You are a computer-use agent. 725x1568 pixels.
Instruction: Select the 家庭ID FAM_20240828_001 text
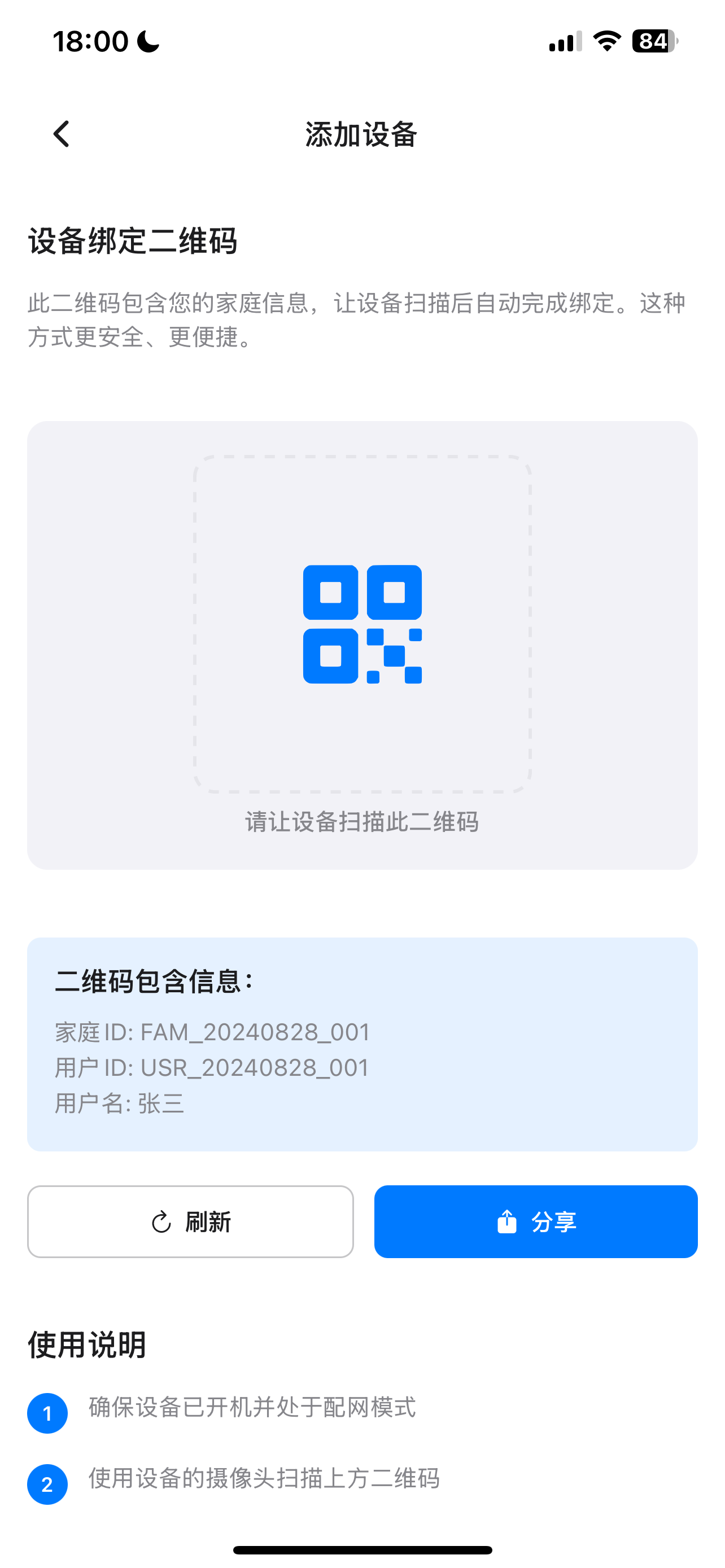(213, 1032)
